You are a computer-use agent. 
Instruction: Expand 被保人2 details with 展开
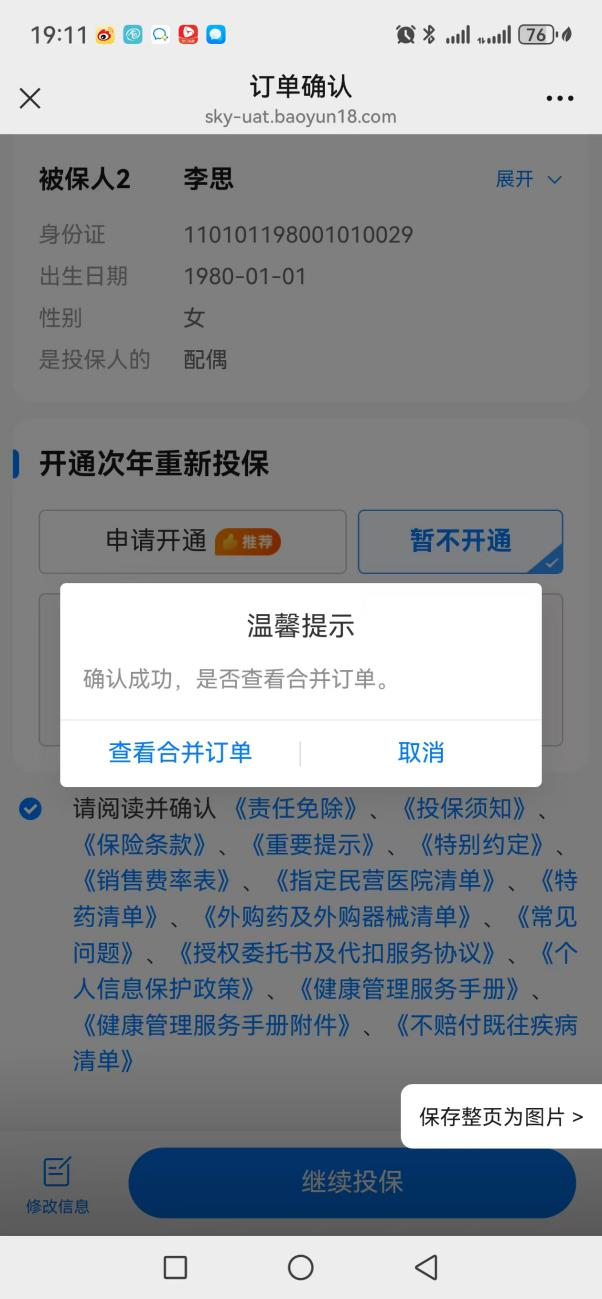[529, 180]
